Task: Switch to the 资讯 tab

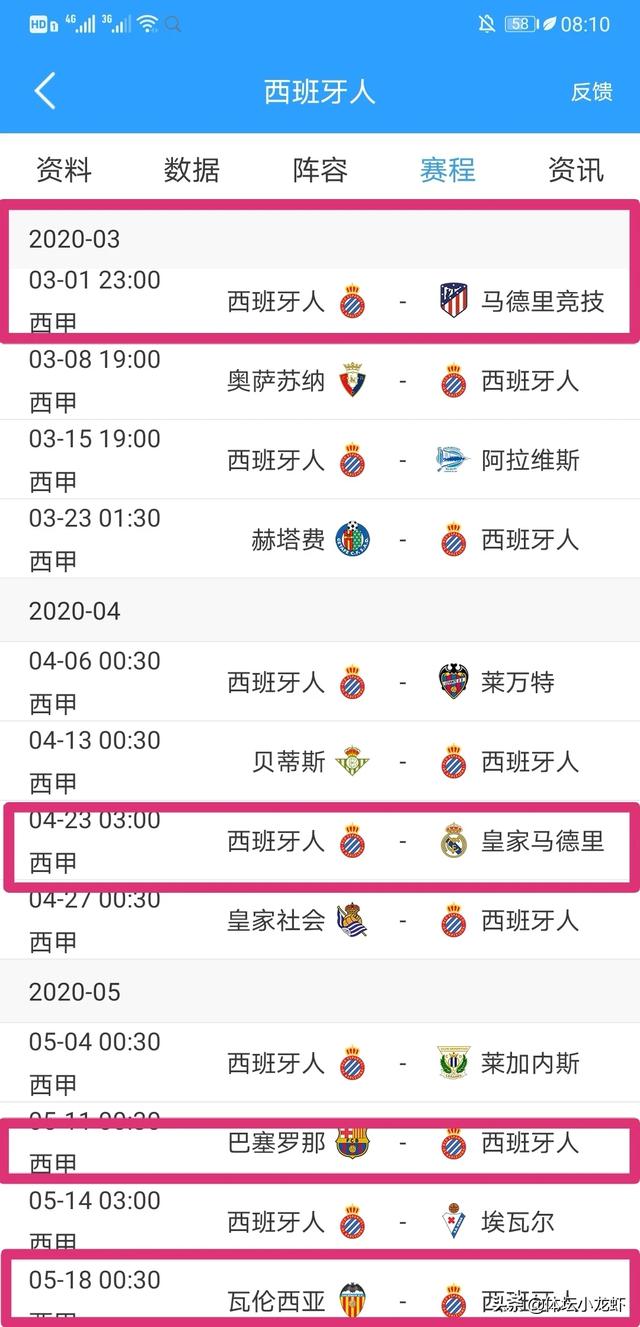Action: pos(576,170)
